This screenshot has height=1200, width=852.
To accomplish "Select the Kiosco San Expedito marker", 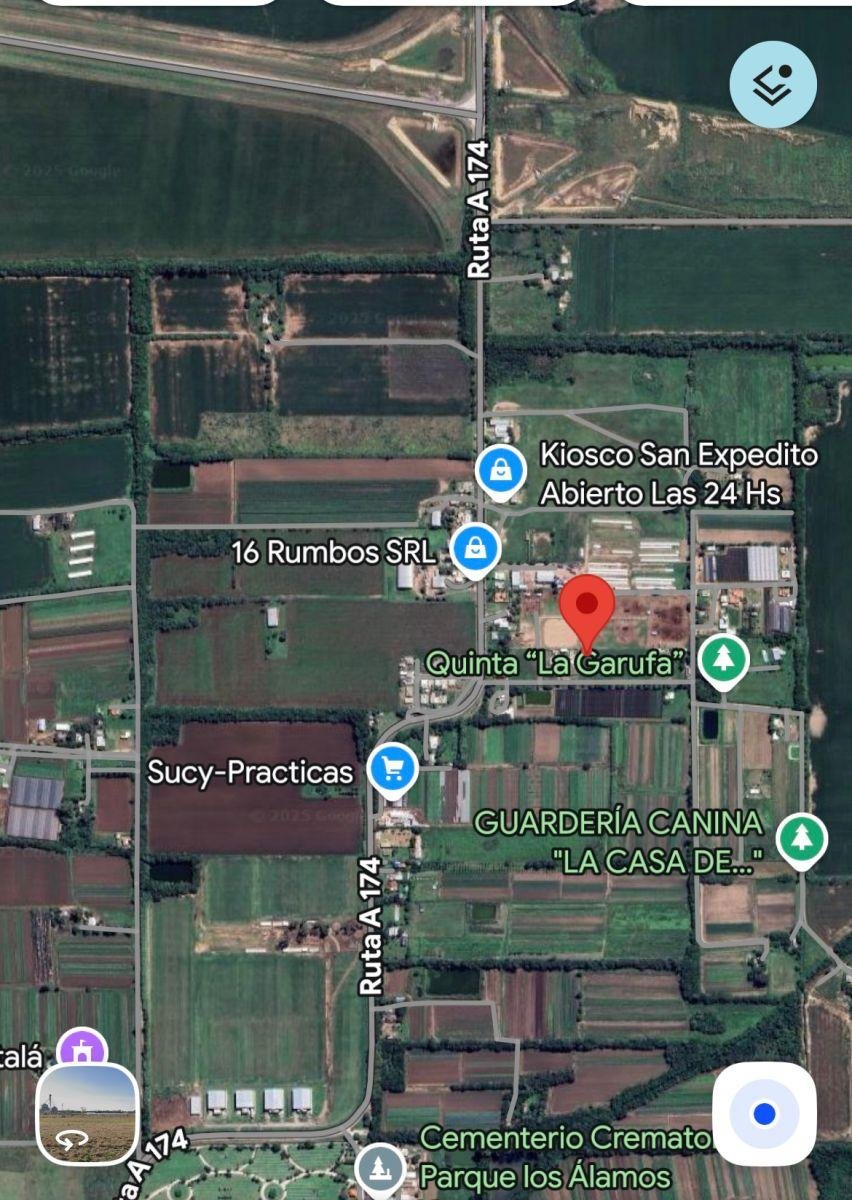I will 500,468.
